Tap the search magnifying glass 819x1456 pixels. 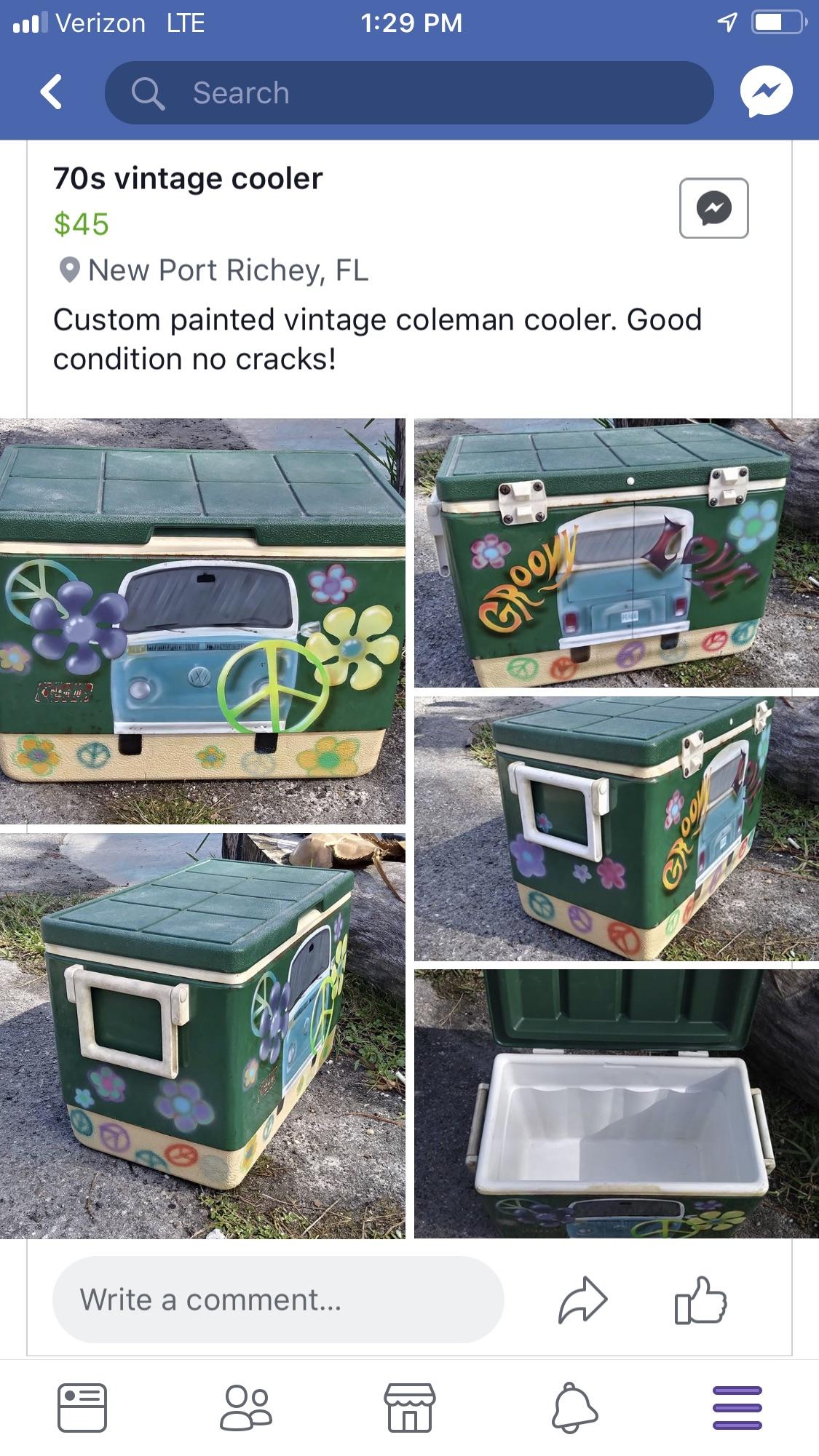click(149, 92)
